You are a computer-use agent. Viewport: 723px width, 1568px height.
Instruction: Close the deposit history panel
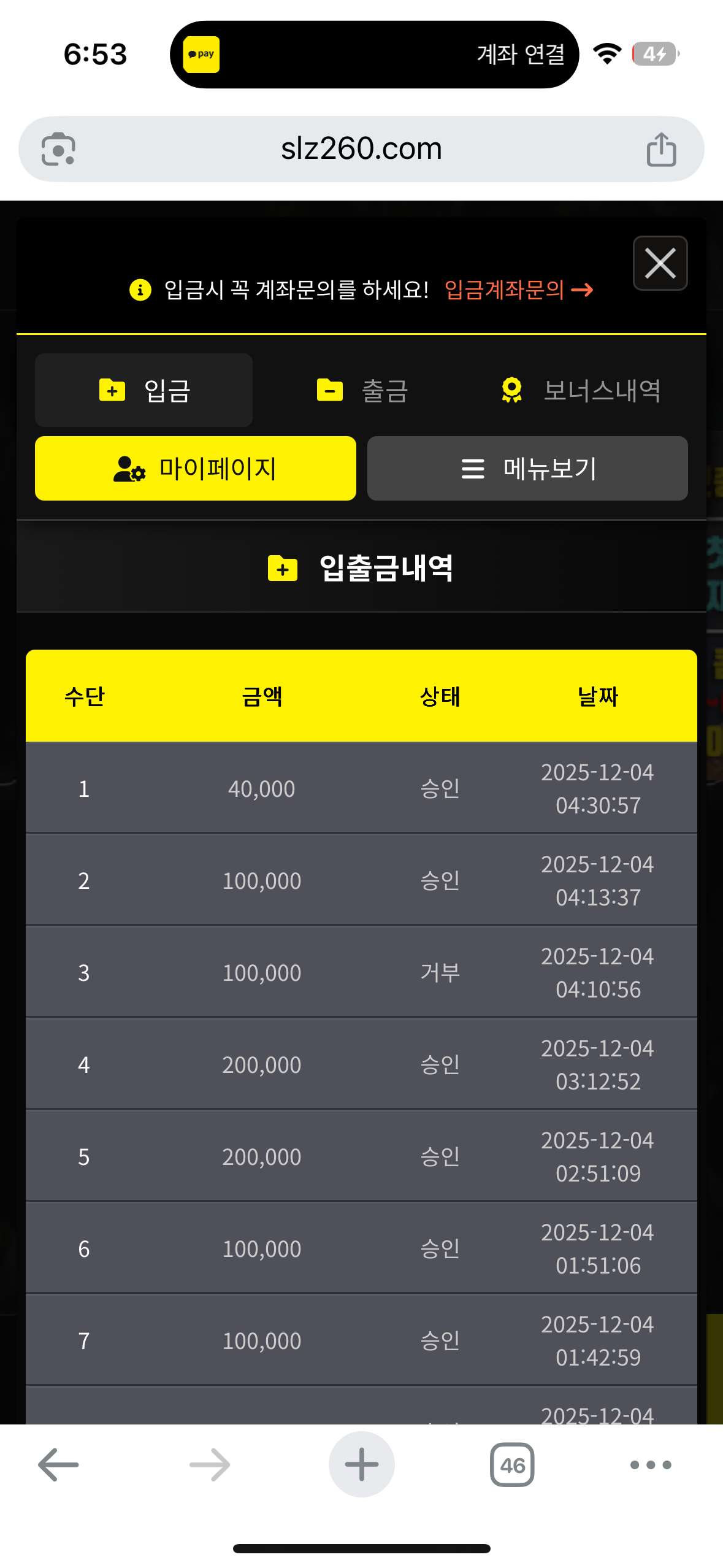click(660, 263)
